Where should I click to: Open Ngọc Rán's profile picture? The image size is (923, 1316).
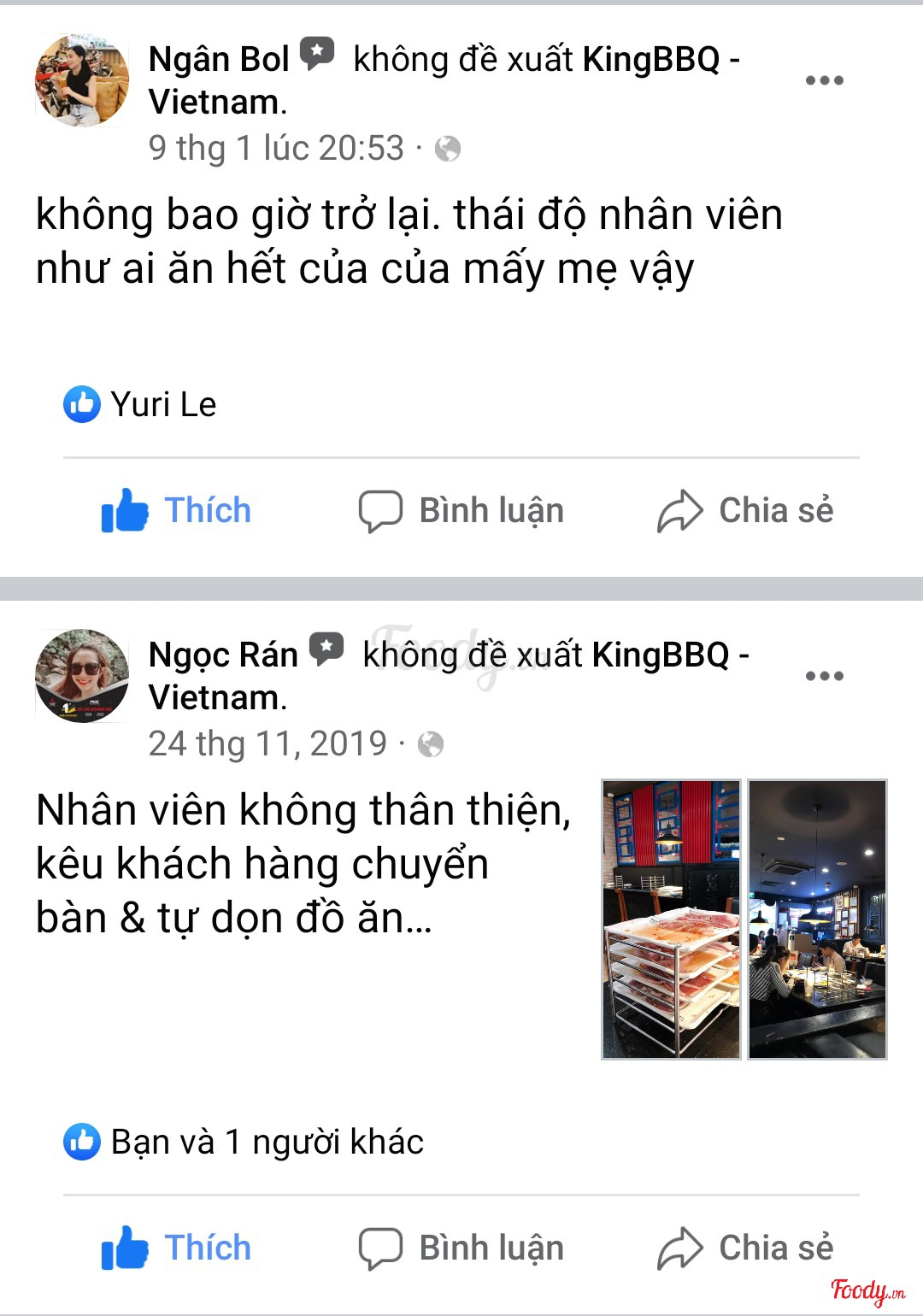tap(82, 676)
